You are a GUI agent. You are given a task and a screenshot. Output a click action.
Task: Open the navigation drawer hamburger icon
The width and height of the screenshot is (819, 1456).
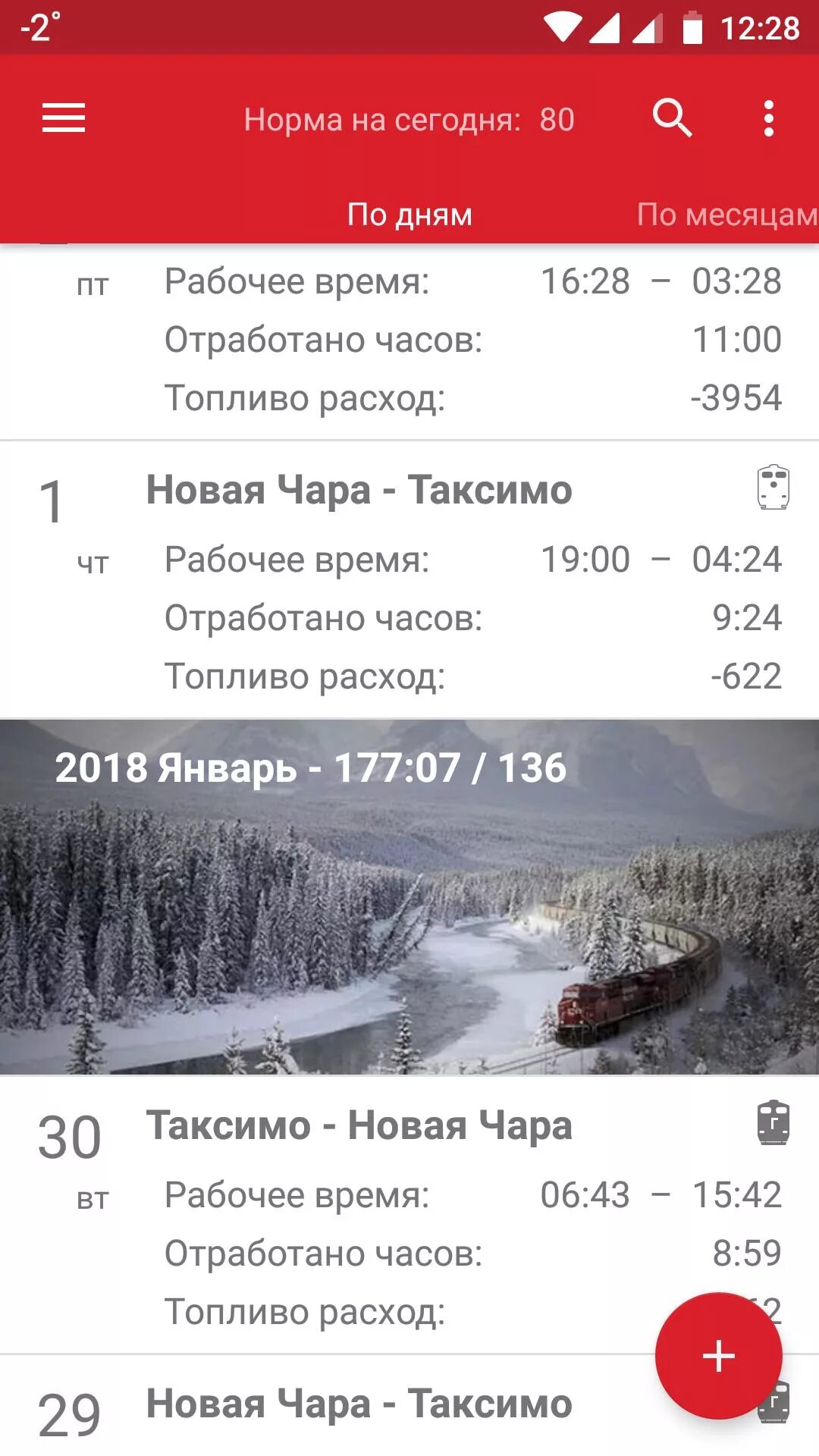(x=63, y=119)
